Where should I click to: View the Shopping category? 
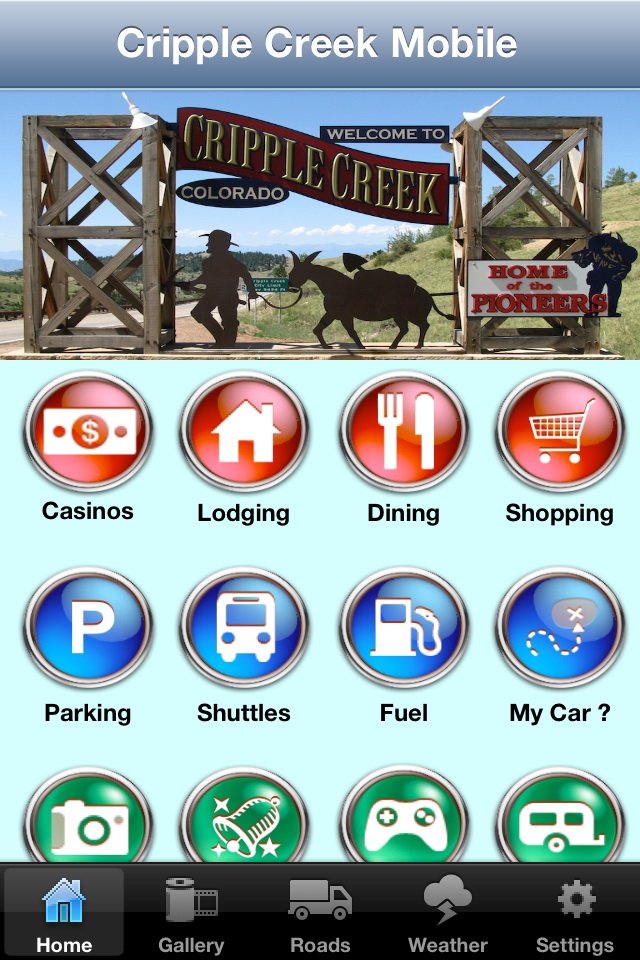point(560,434)
